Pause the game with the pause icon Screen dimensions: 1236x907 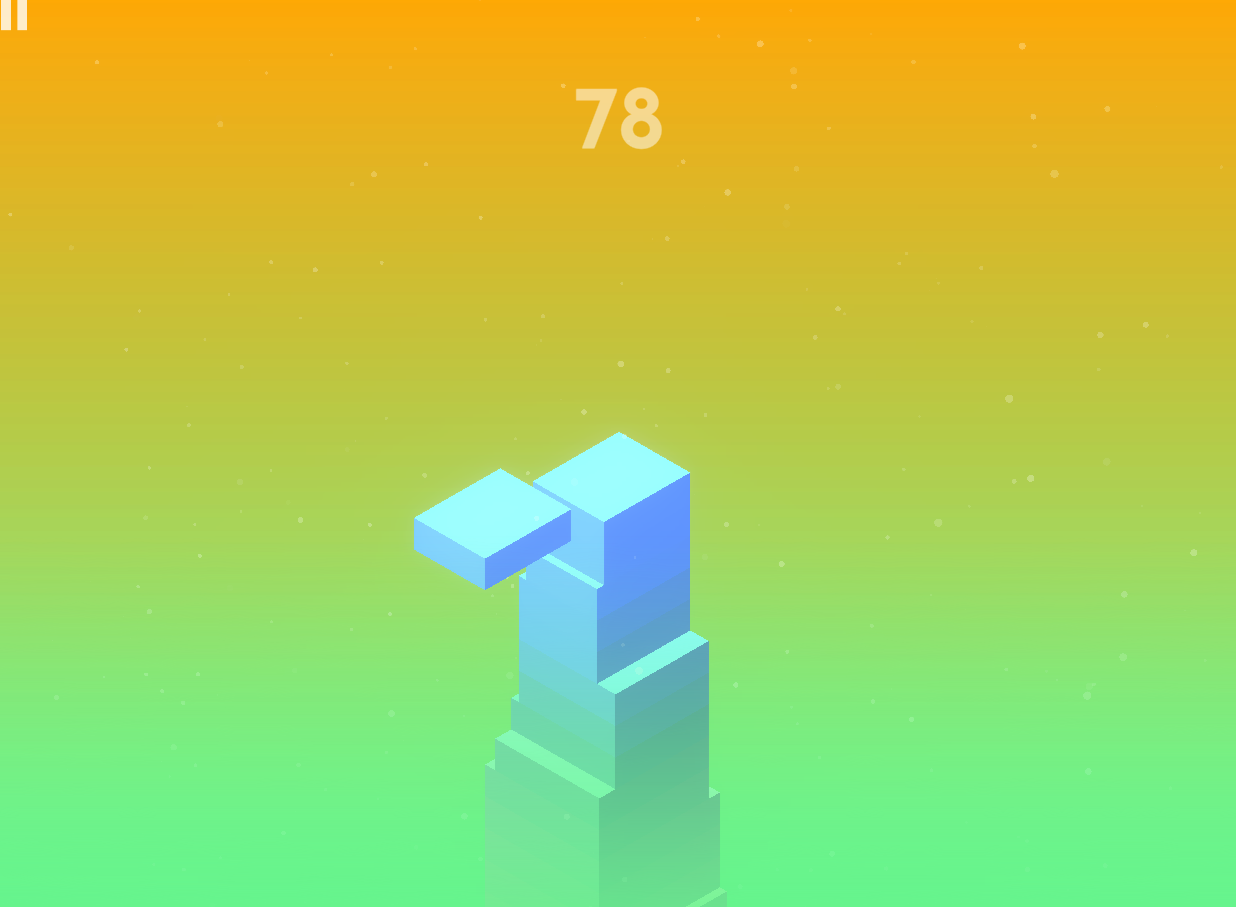pyautogui.click(x=13, y=14)
